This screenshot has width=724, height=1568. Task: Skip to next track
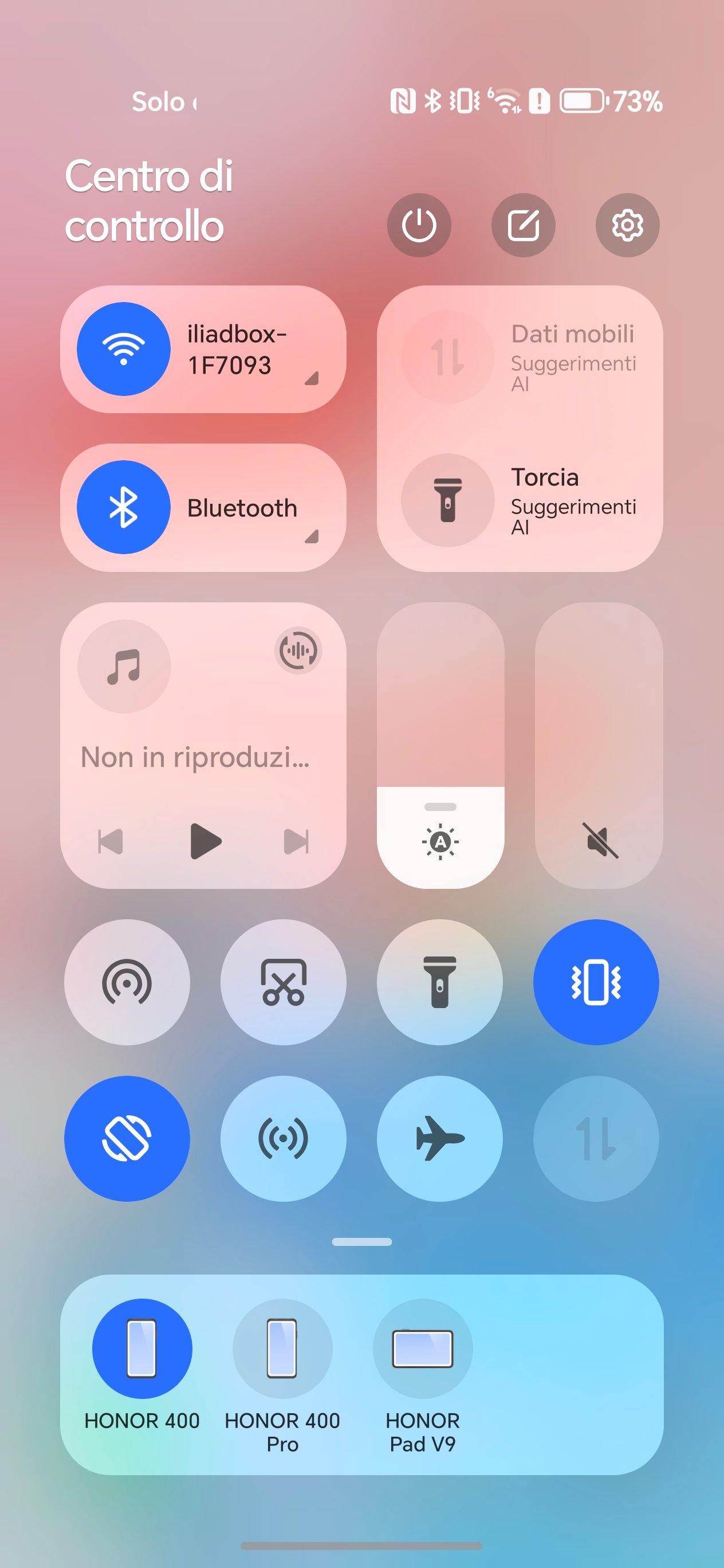297,842
